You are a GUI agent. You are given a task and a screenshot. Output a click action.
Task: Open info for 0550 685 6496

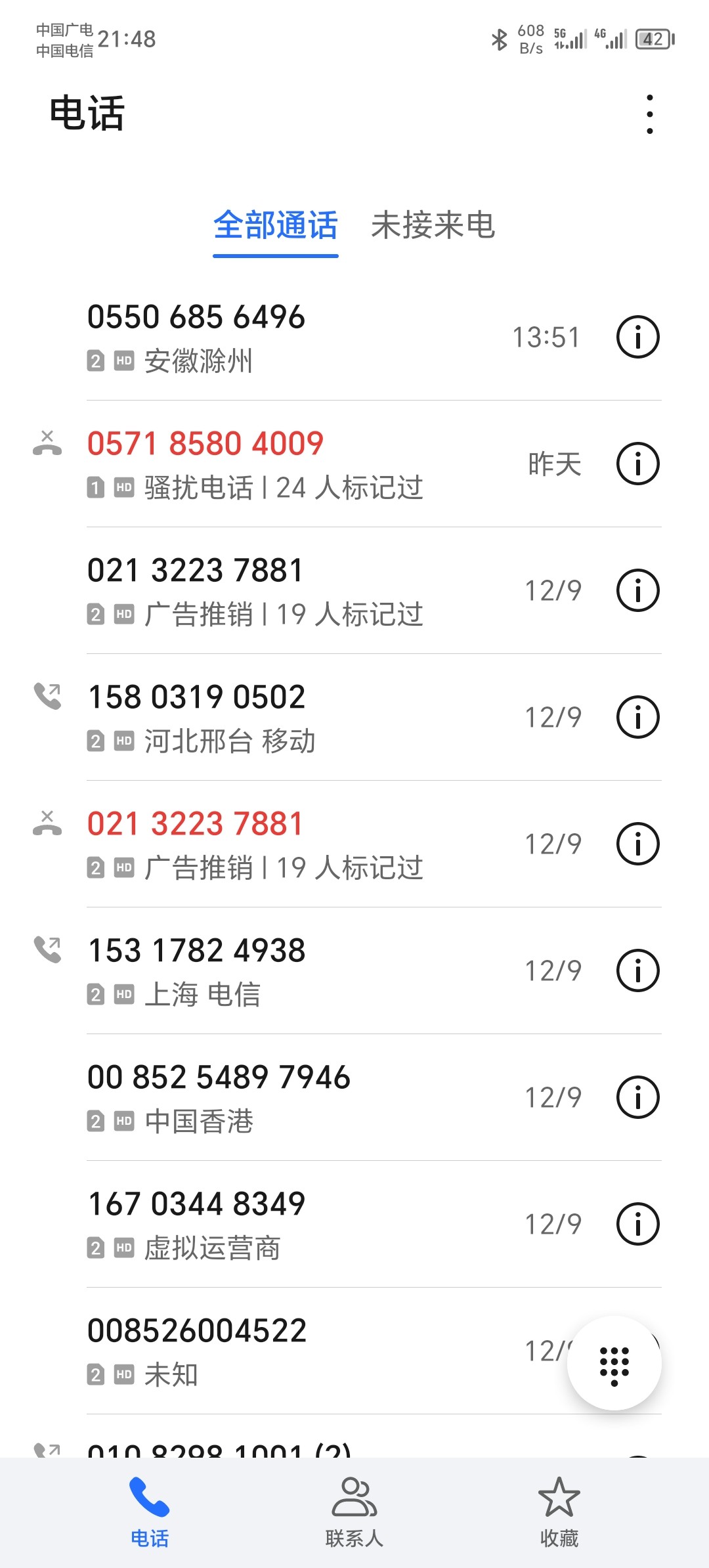[637, 337]
